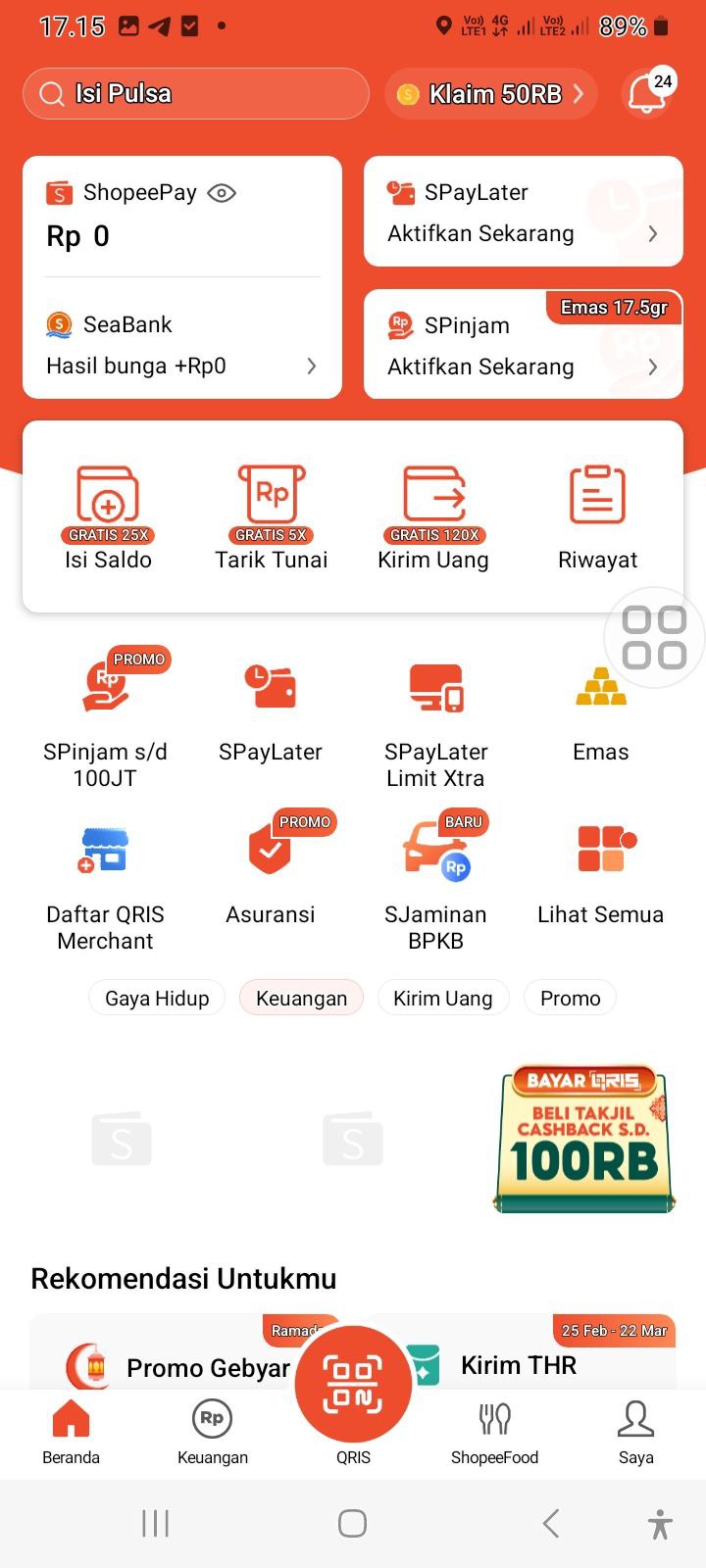Switch to the Promo chip
706x1568 pixels.
pyautogui.click(x=570, y=999)
